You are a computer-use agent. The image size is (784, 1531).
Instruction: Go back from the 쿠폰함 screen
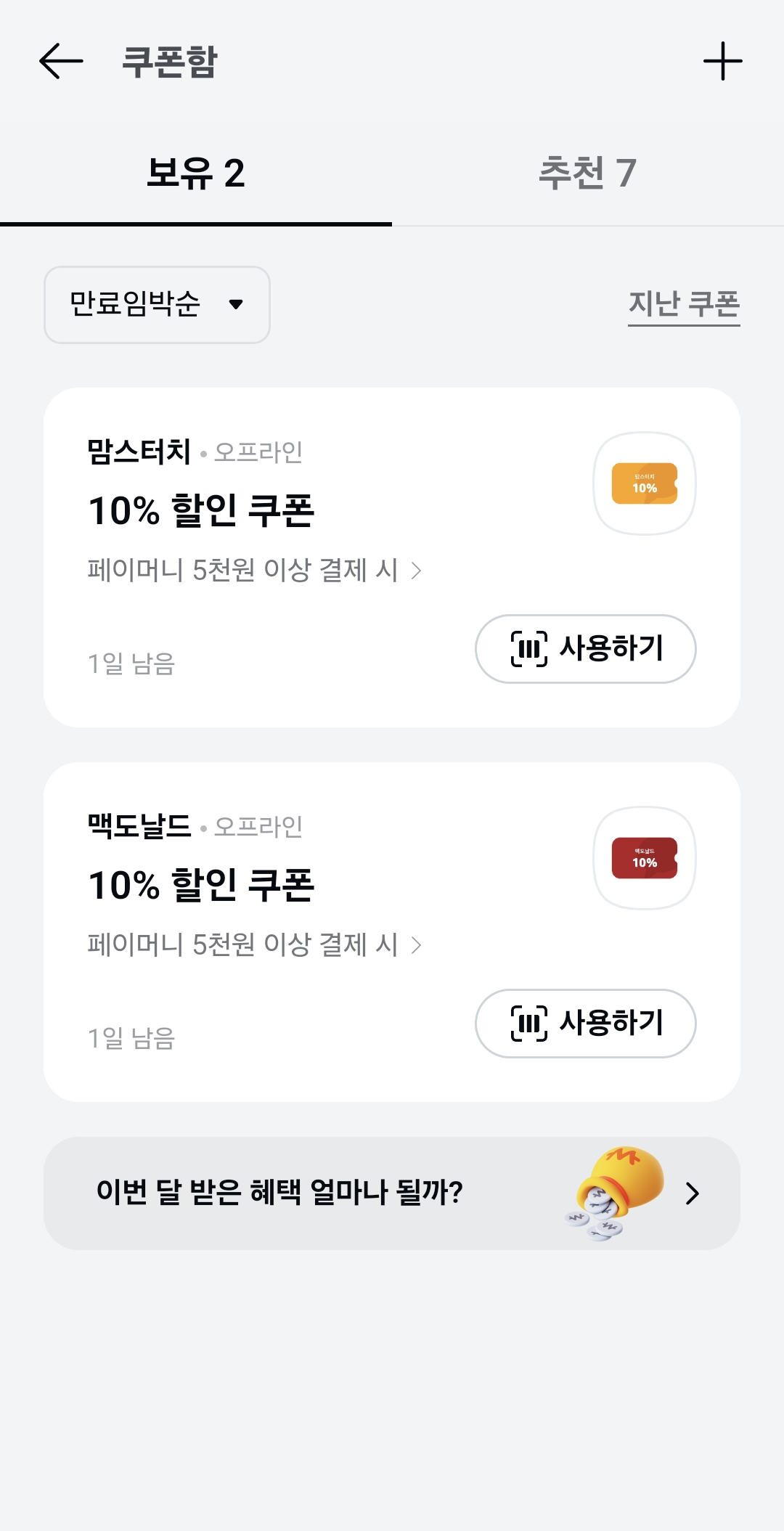(x=61, y=61)
